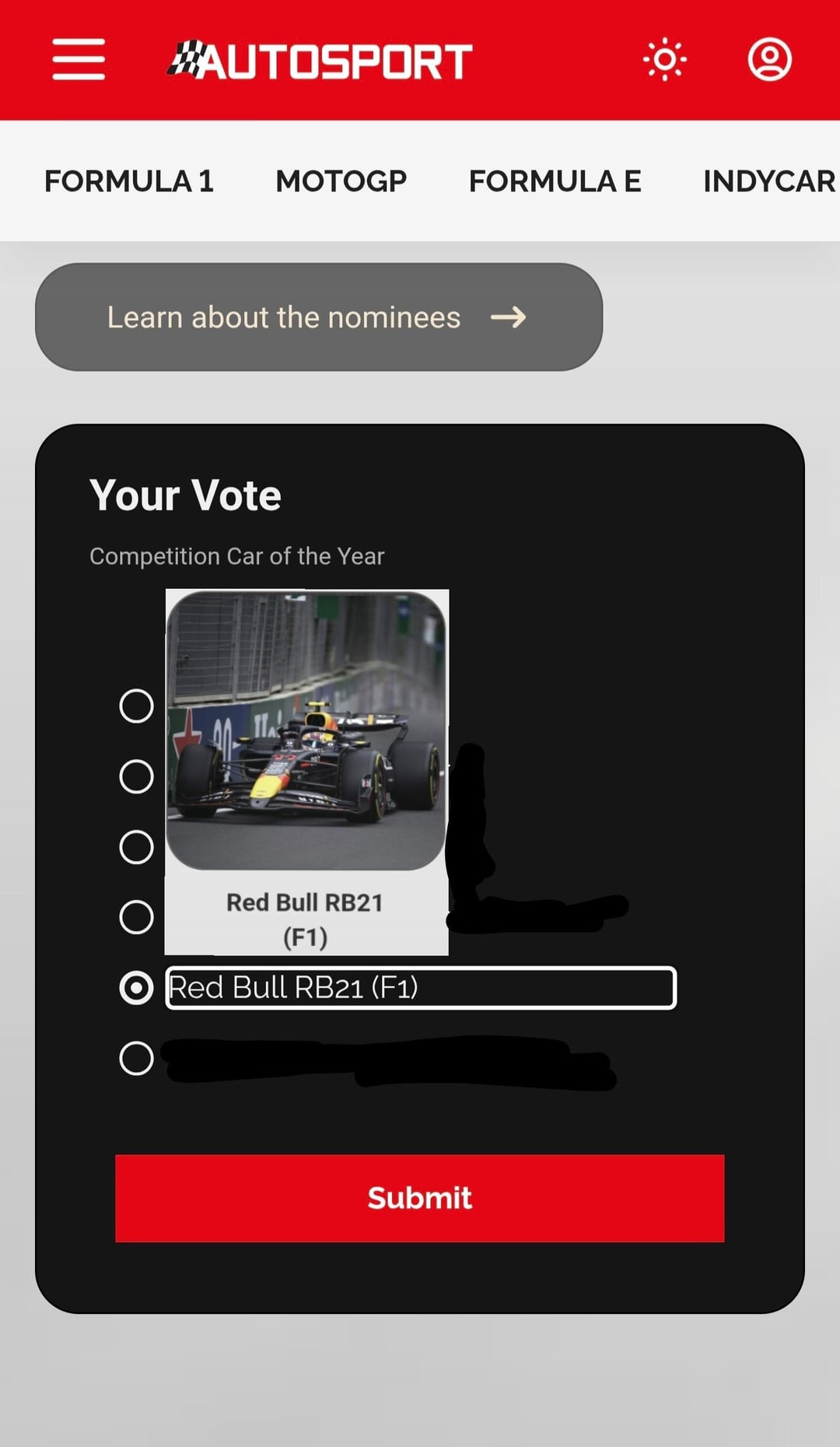Toggle the light/dark theme sun icon
Viewport: 840px width, 1447px height.
point(664,59)
